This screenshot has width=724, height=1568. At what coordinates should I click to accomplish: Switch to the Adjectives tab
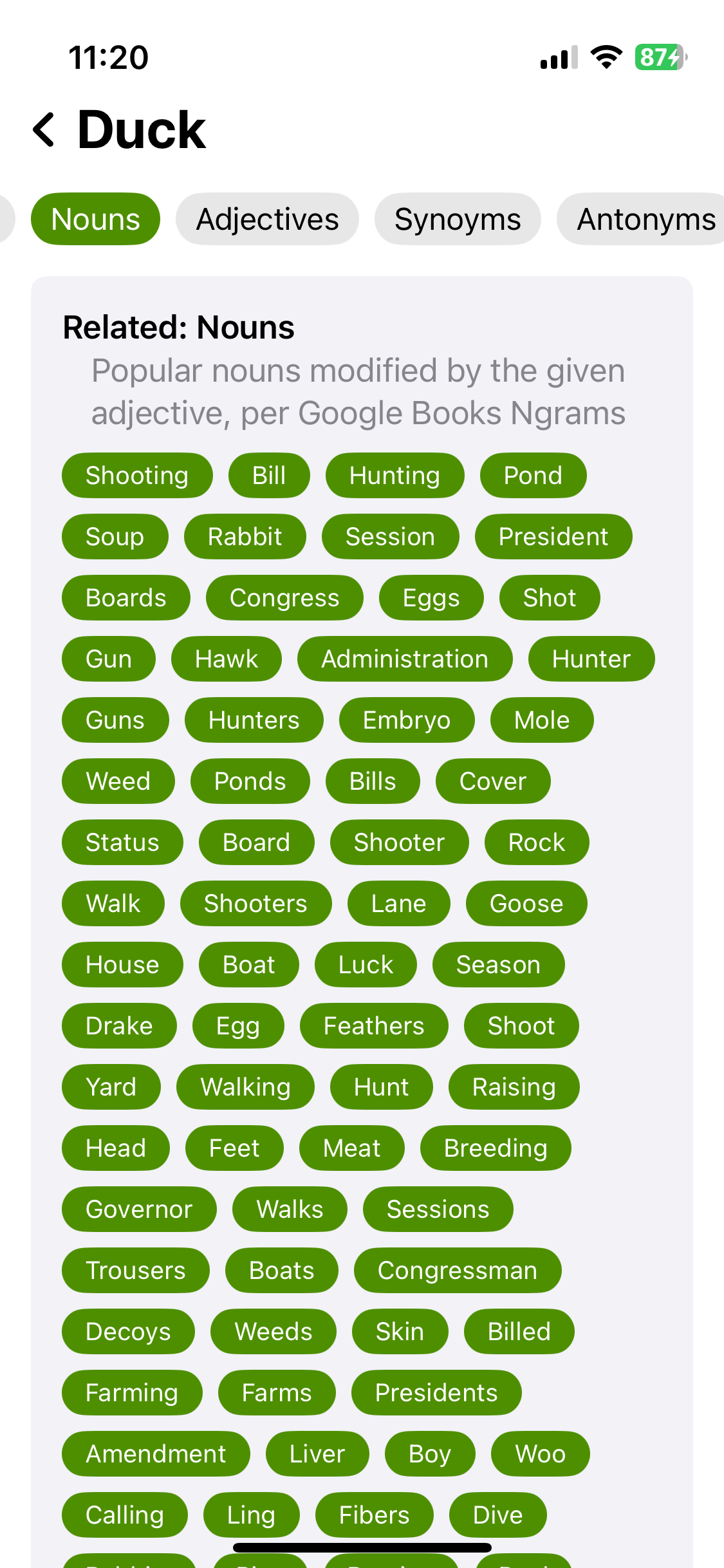(x=267, y=219)
